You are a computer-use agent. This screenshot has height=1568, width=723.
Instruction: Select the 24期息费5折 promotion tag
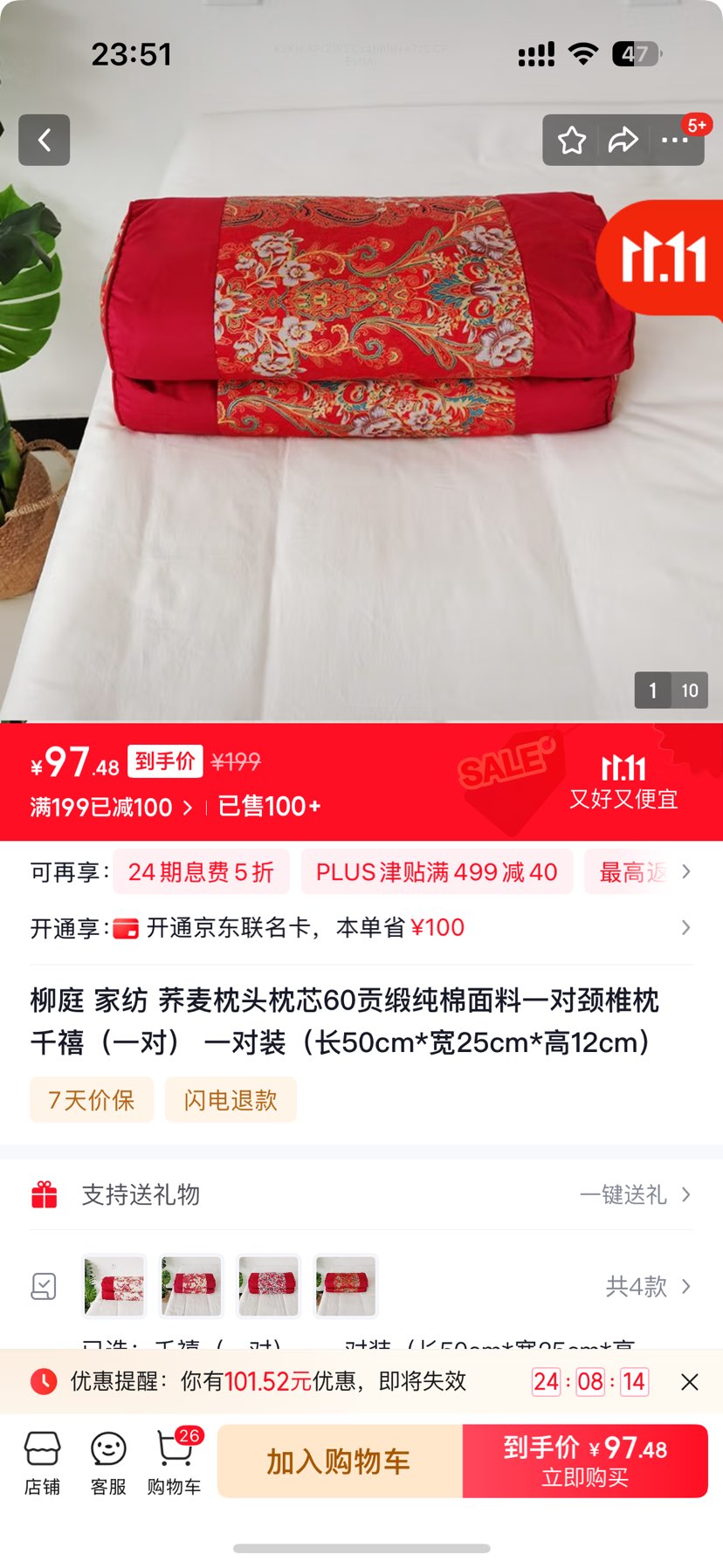click(x=201, y=870)
